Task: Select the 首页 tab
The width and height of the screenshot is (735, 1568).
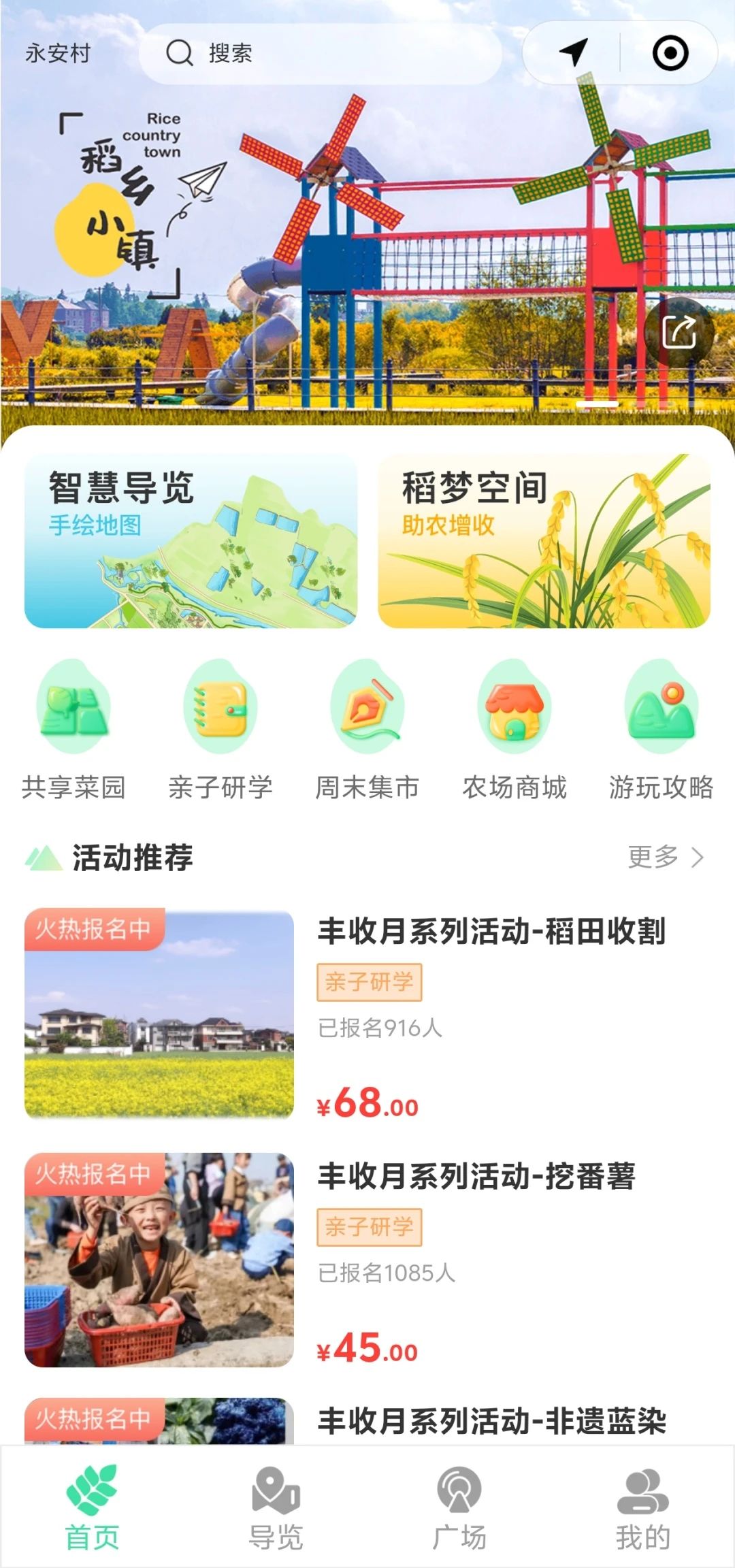Action: [92, 1507]
